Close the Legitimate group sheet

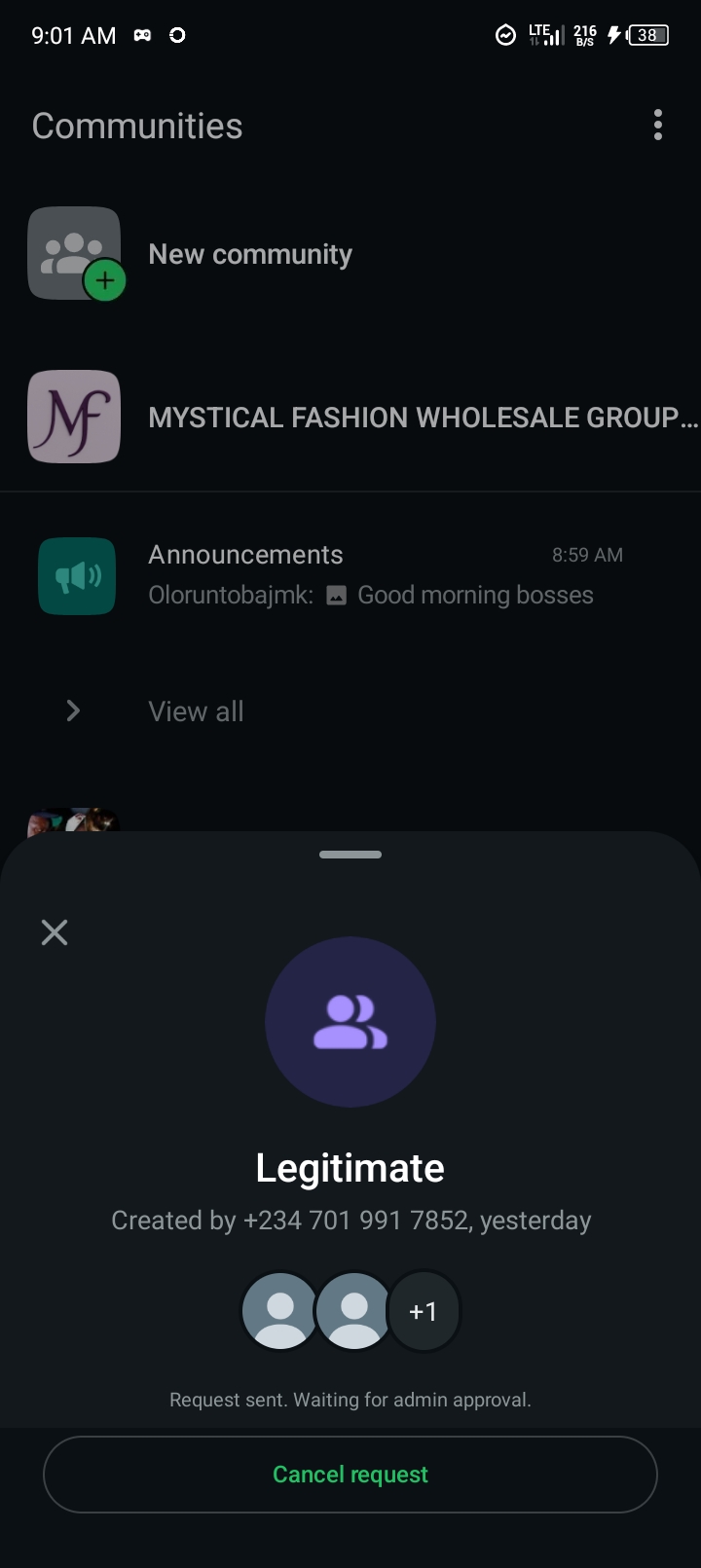click(x=55, y=932)
